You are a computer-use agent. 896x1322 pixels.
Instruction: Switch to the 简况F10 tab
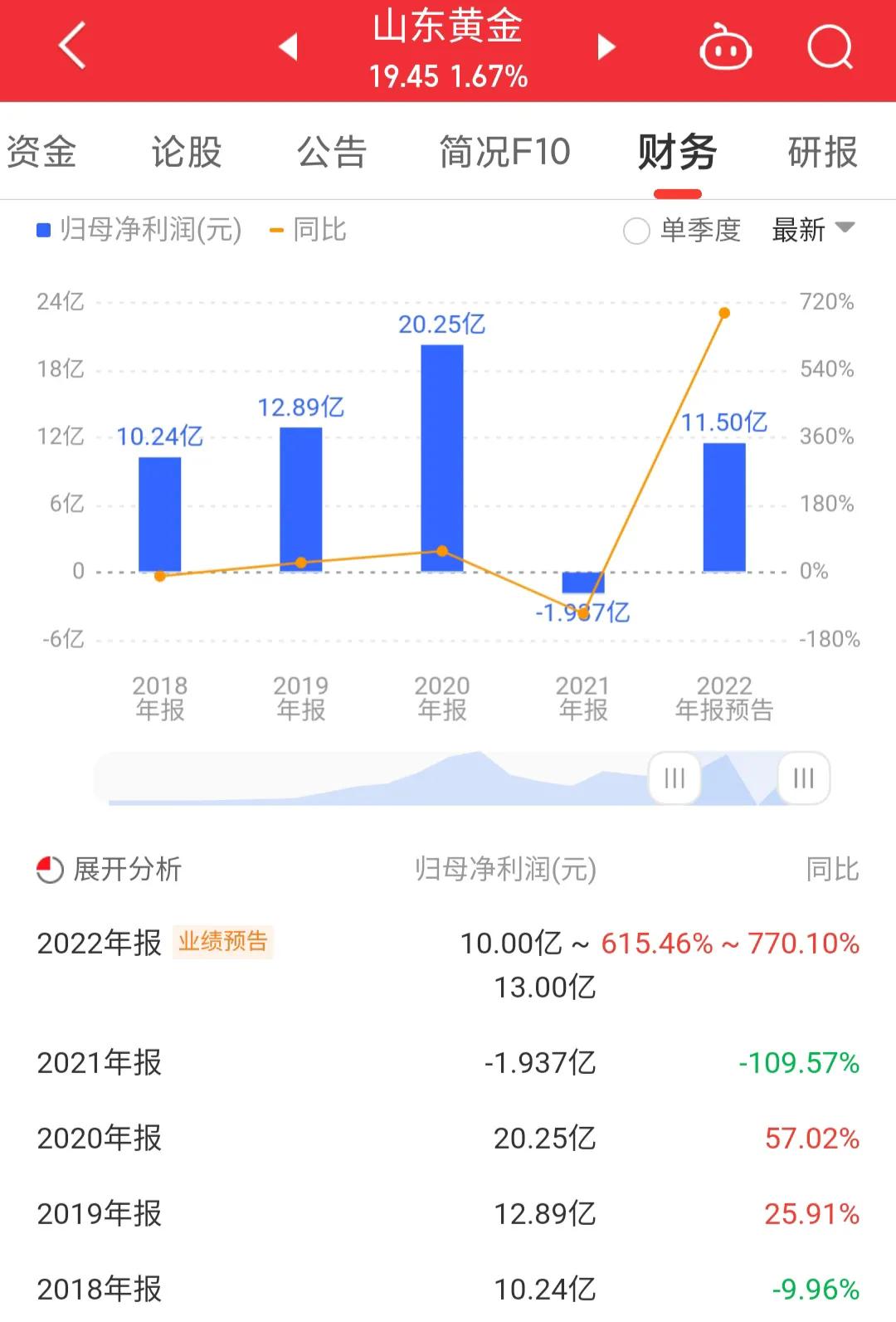coord(504,152)
